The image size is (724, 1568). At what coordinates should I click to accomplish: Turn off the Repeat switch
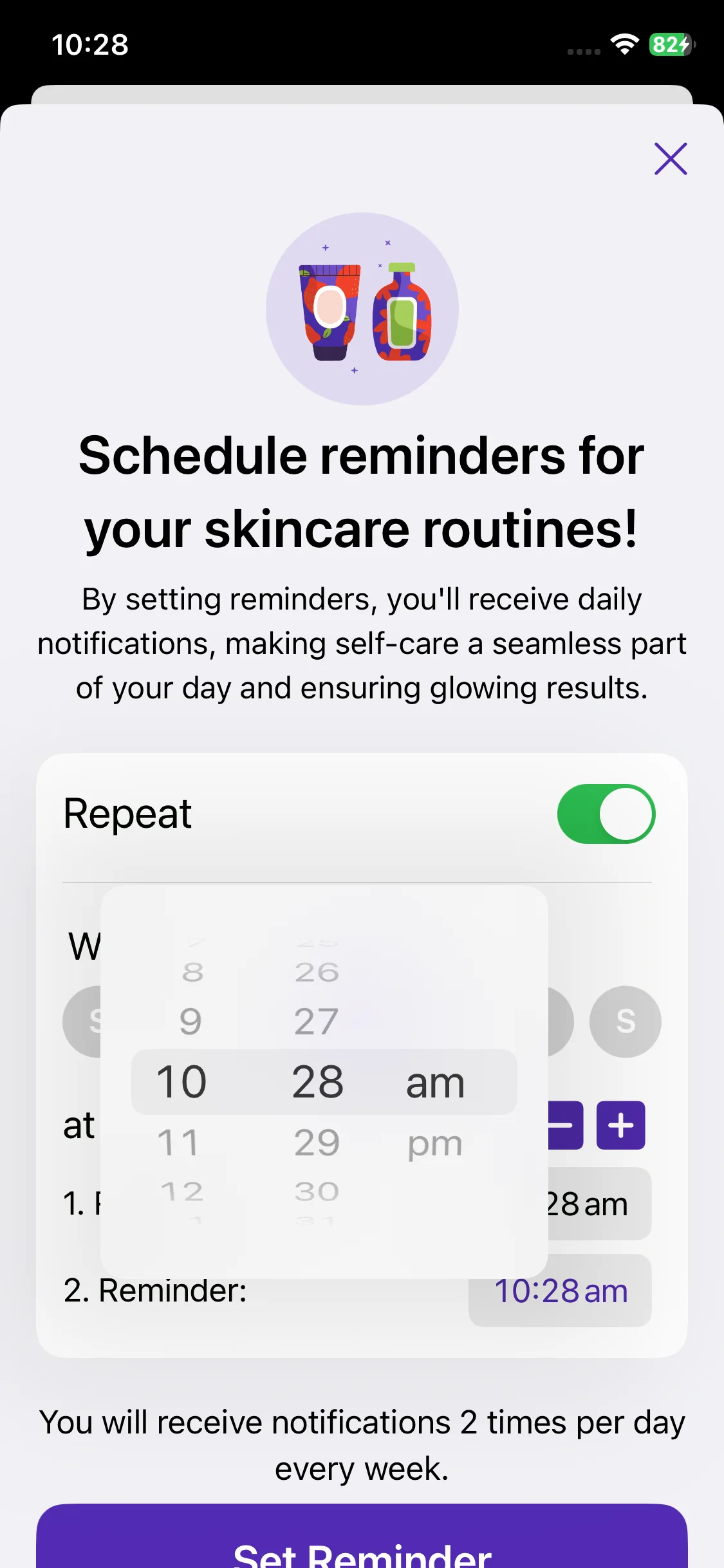pyautogui.click(x=606, y=814)
